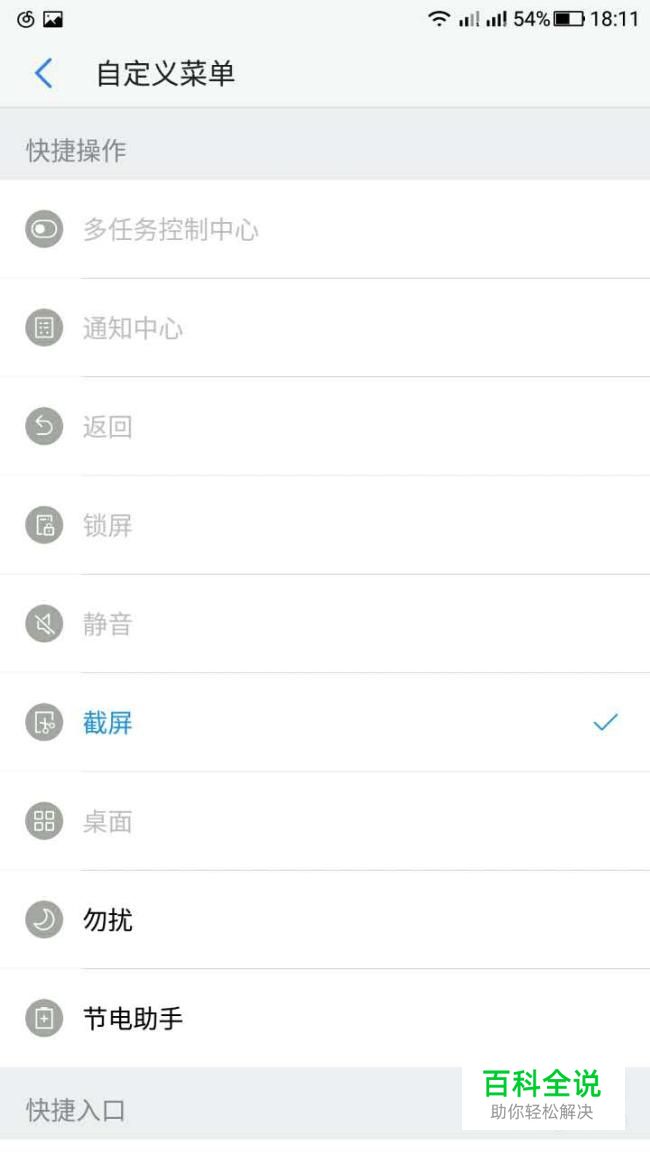The width and height of the screenshot is (650, 1155).
Task: Select 通知中心 option
Action: pyautogui.click(x=133, y=328)
